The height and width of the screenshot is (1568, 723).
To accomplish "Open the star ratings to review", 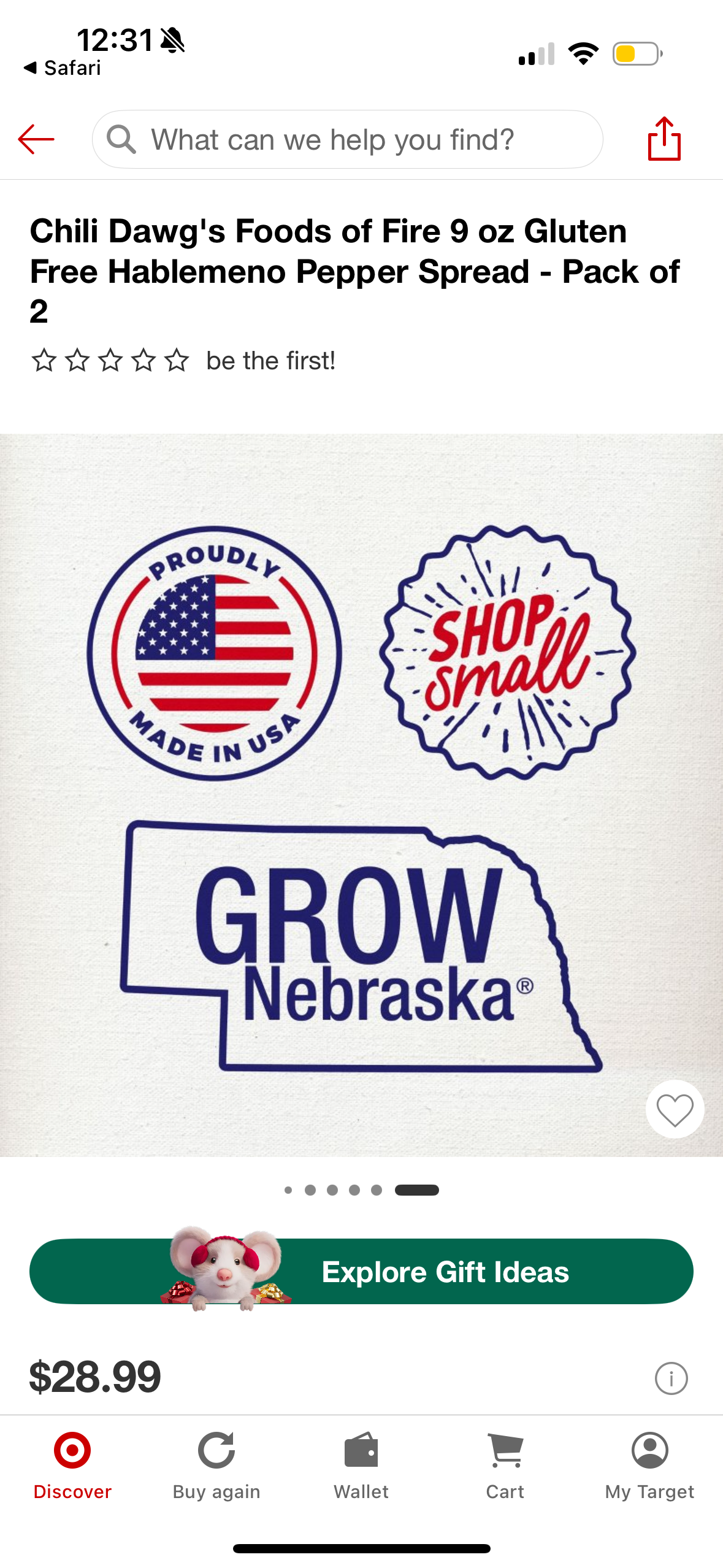I will coord(110,360).
